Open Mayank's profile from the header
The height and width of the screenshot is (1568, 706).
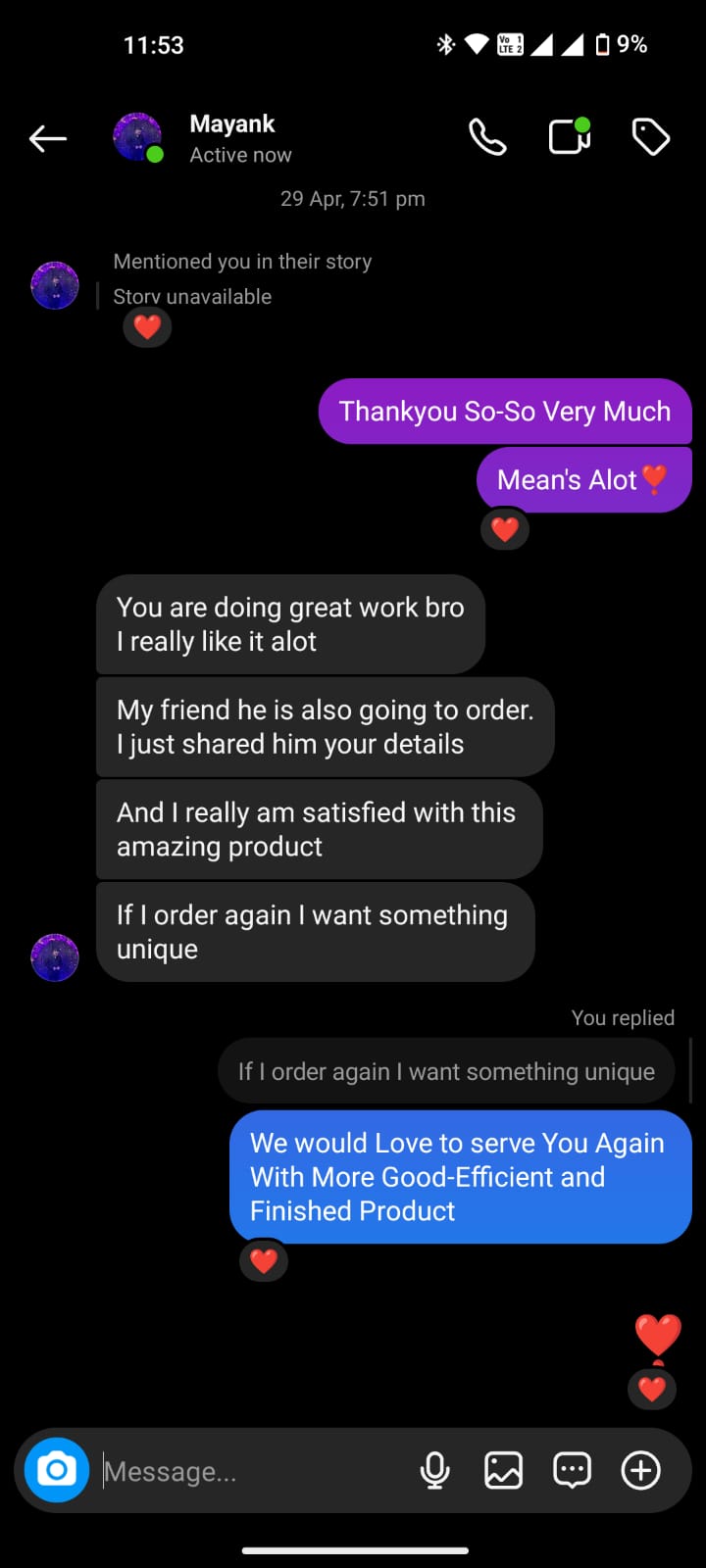coord(204,138)
